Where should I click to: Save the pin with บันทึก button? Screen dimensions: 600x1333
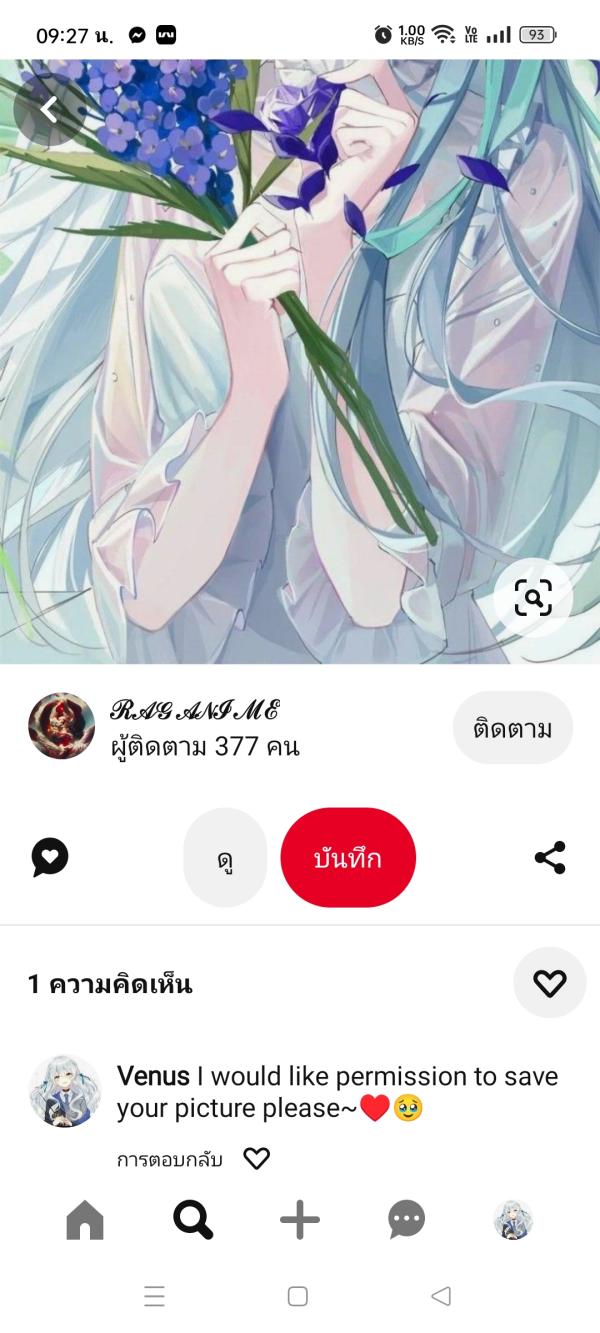[348, 858]
